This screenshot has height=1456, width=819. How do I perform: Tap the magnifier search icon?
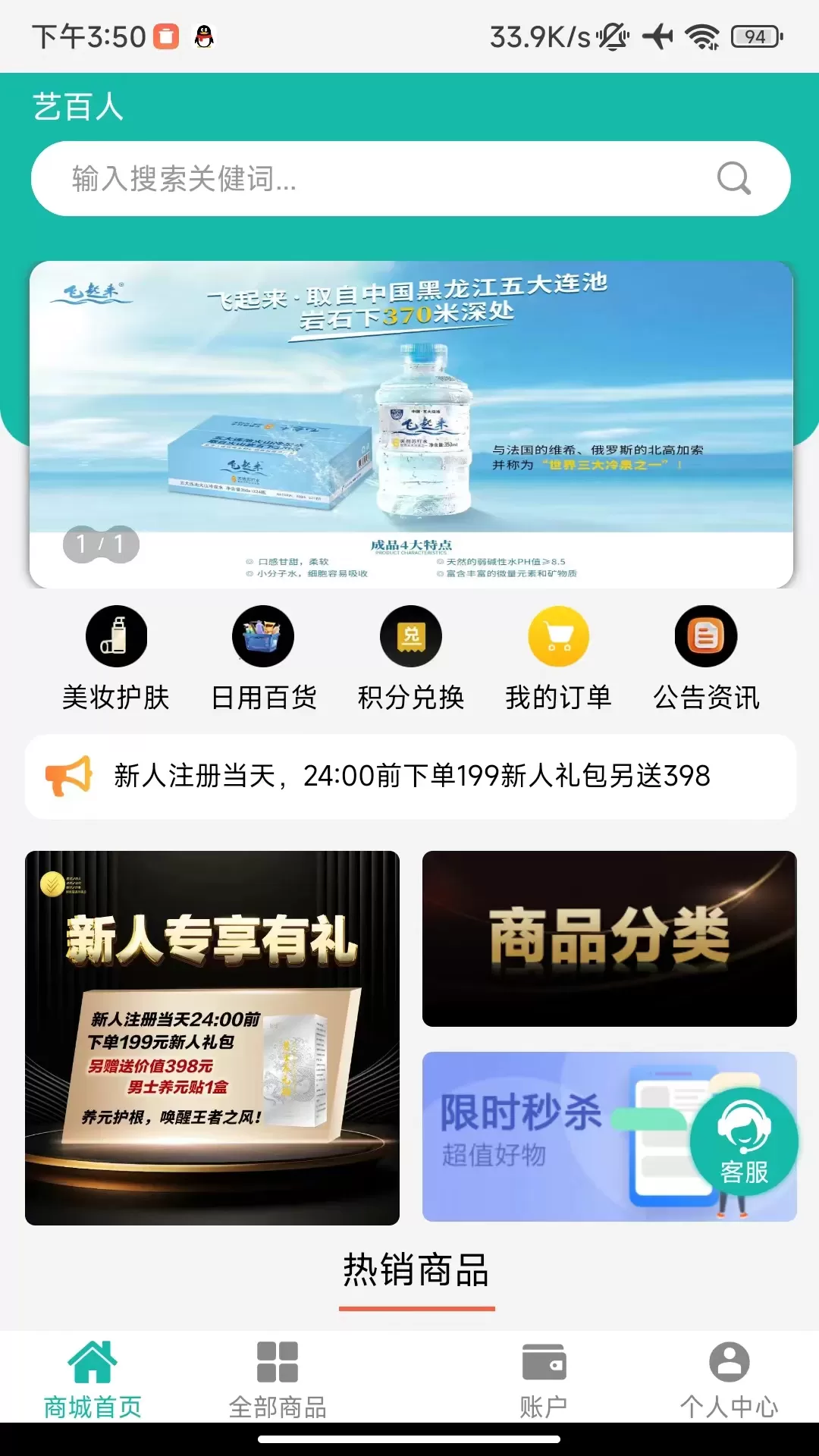pos(733,179)
